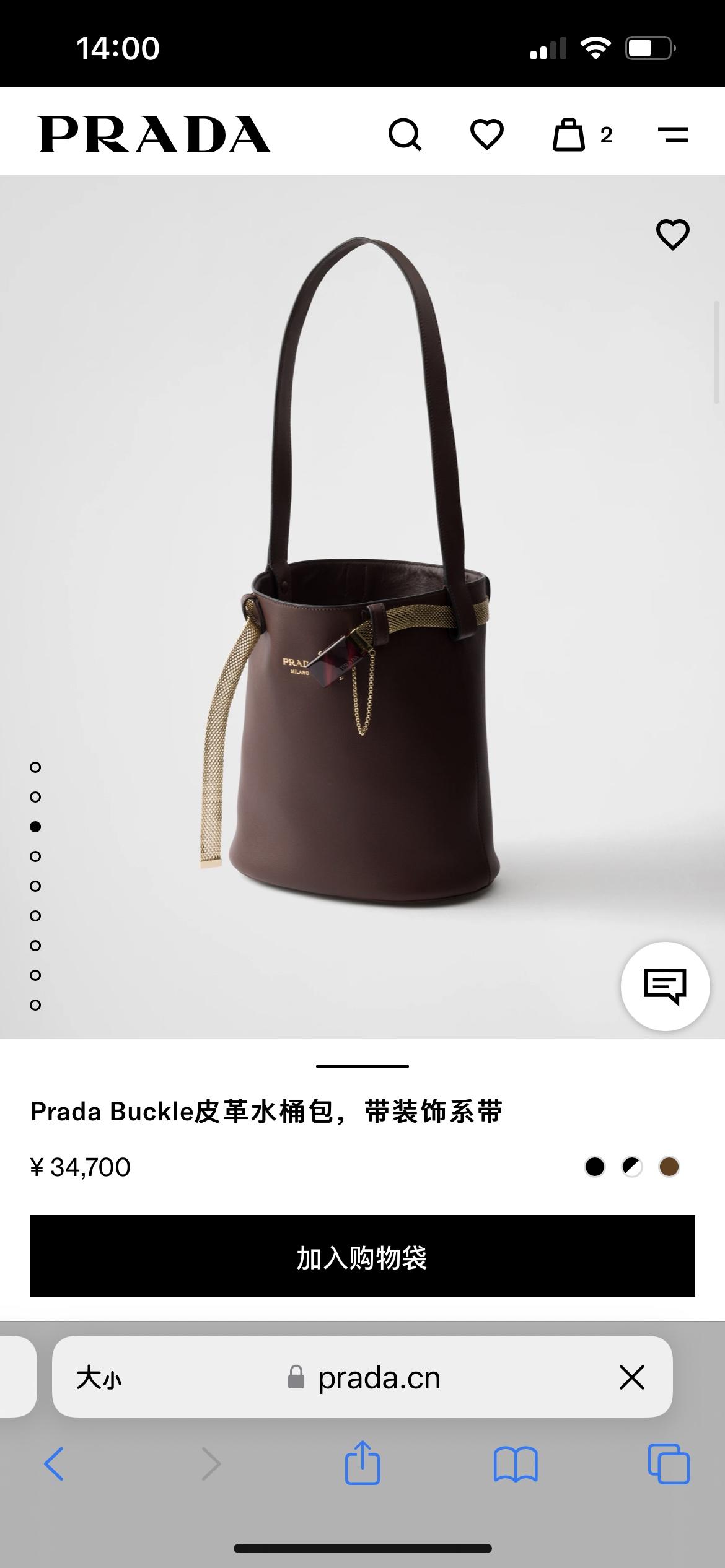Viewport: 725px width, 1568px height.
Task: Jump to the first product image dot
Action: (35, 767)
